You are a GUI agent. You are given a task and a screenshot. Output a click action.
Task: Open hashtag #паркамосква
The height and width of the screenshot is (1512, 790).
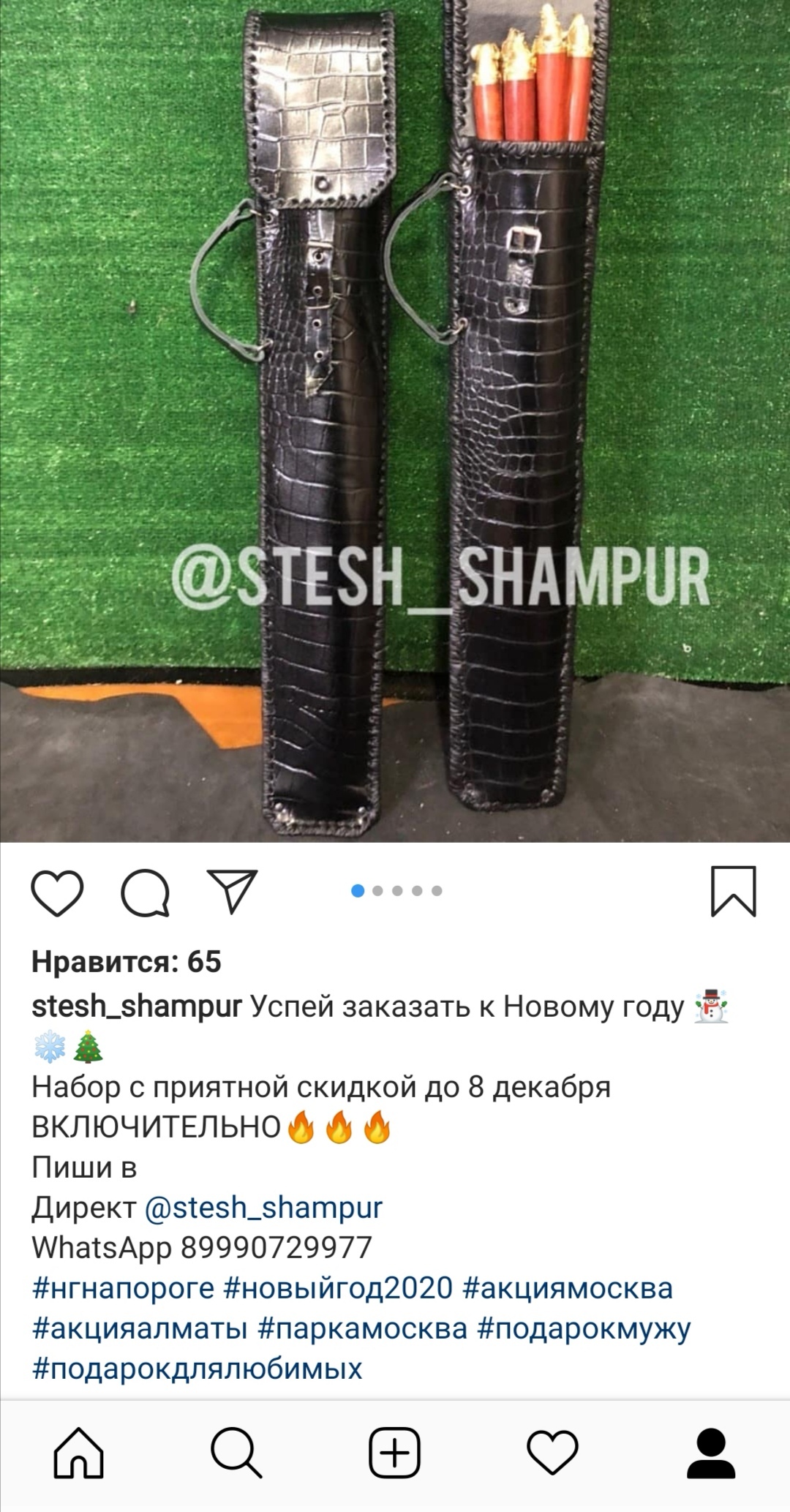coord(362,1328)
